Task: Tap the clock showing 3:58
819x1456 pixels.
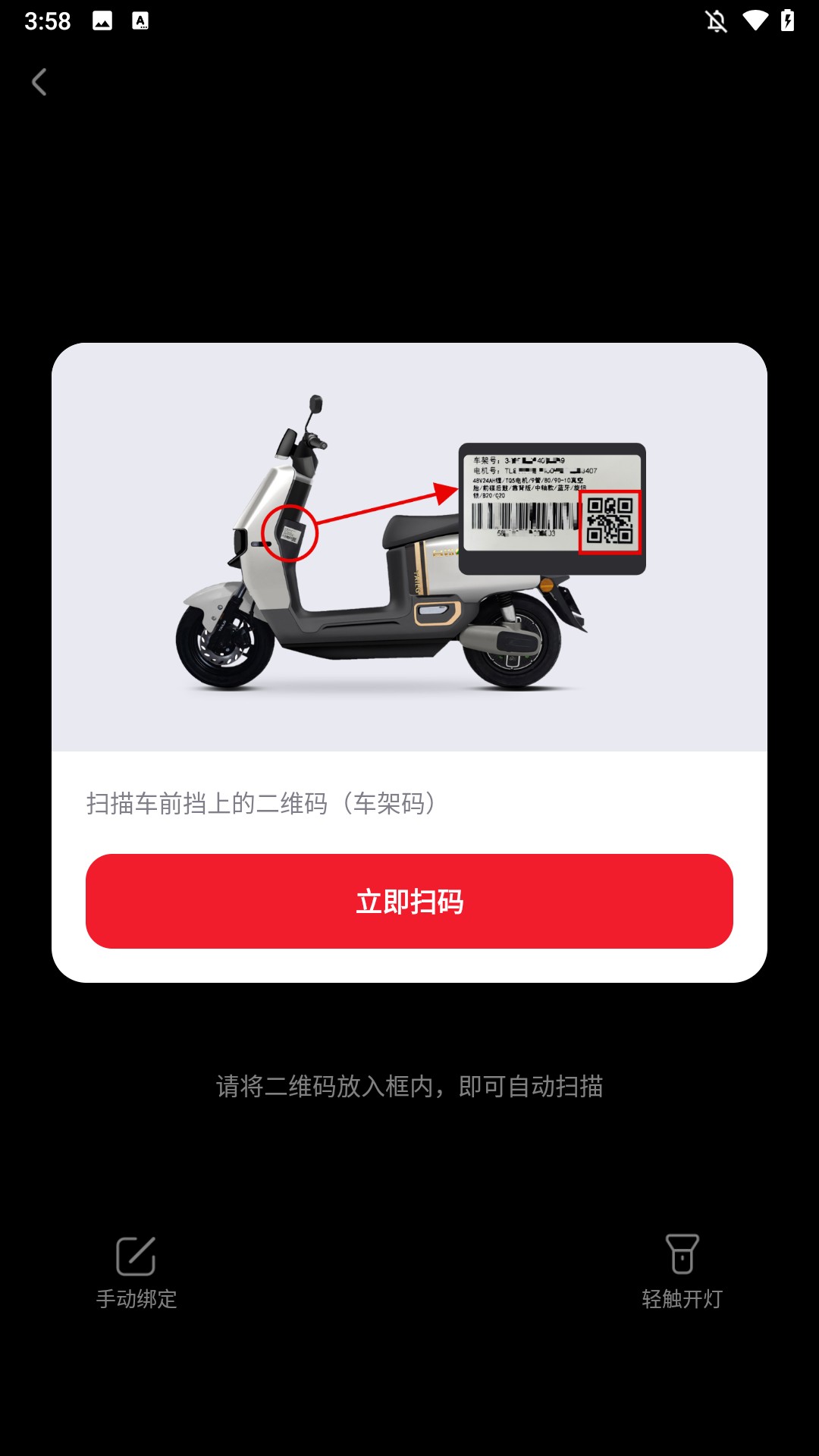Action: click(45, 20)
